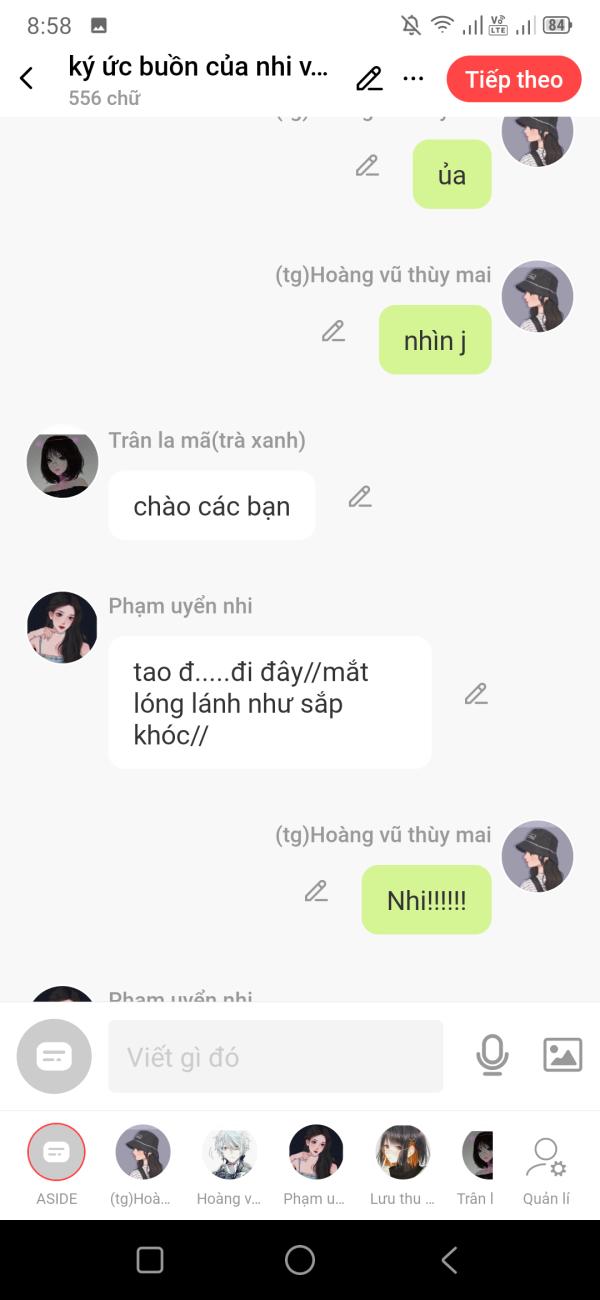The image size is (600, 1300).
Task: Tap the microphone icon to record audio
Action: (x=492, y=1055)
